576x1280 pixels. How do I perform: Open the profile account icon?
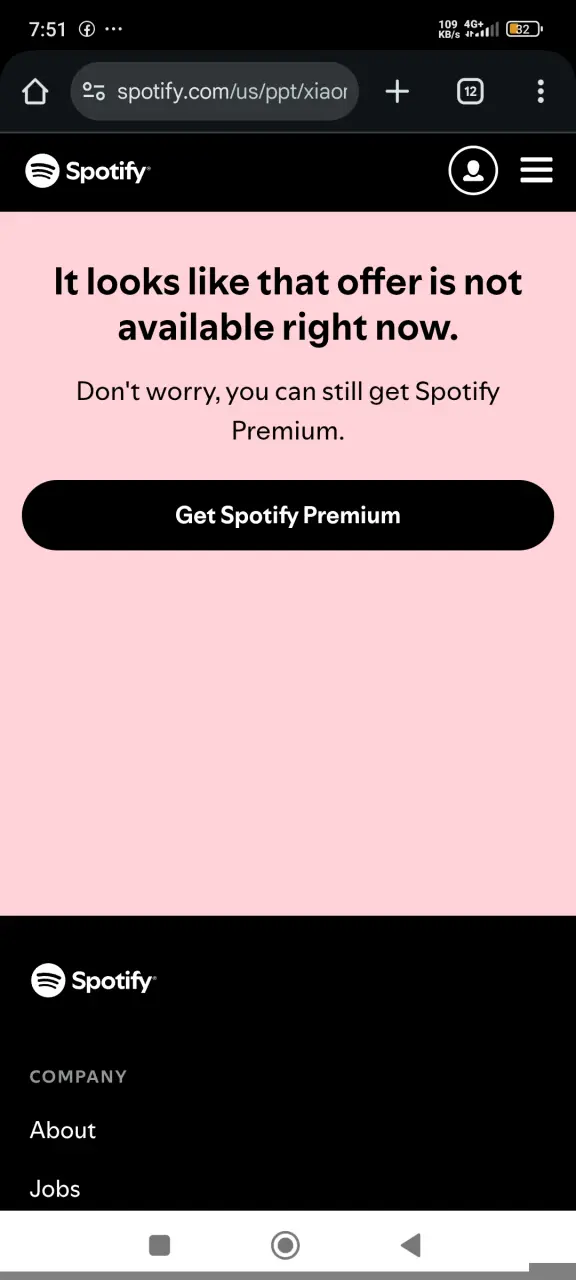(x=473, y=171)
